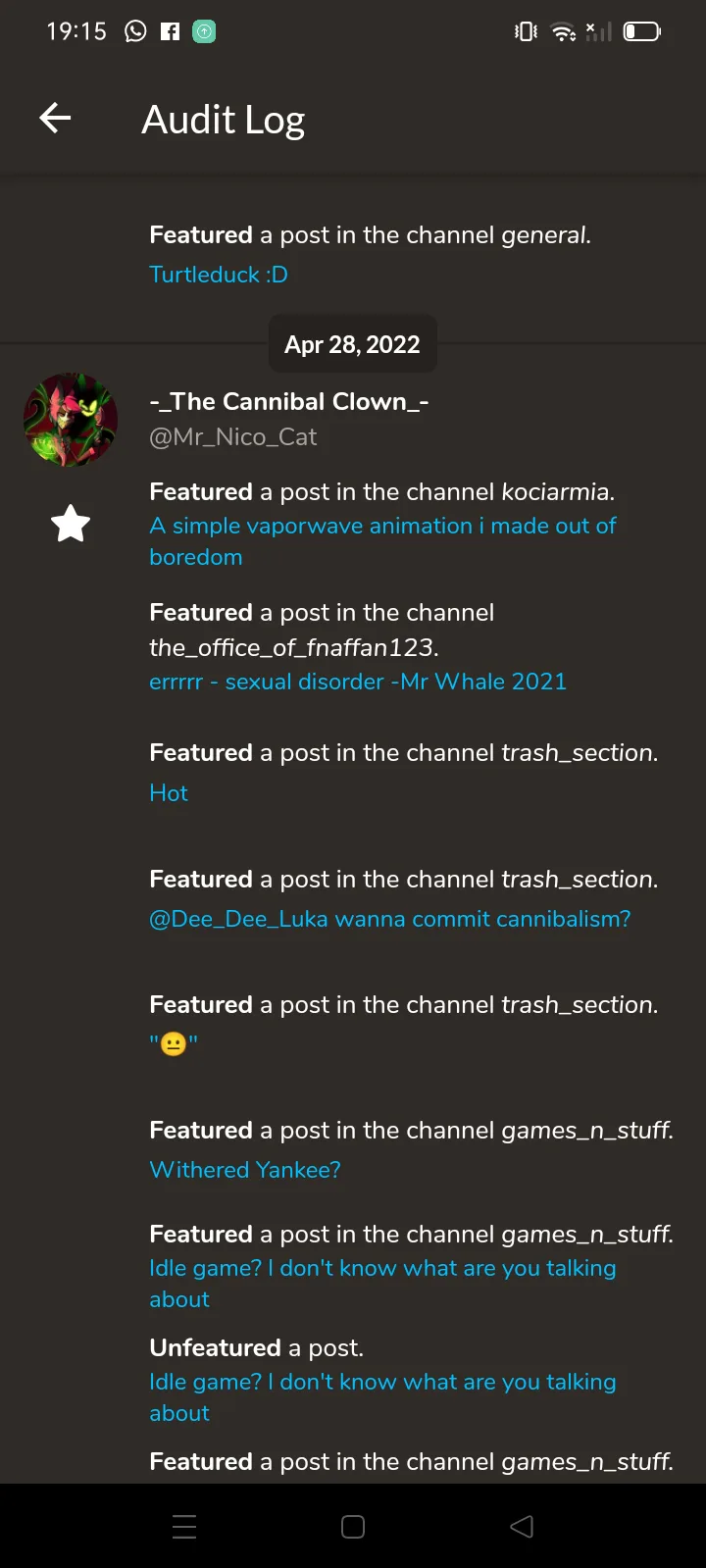This screenshot has width=706, height=1568.
Task: Open the 'errrrr - sexual disorder' post link
Action: coord(358,682)
